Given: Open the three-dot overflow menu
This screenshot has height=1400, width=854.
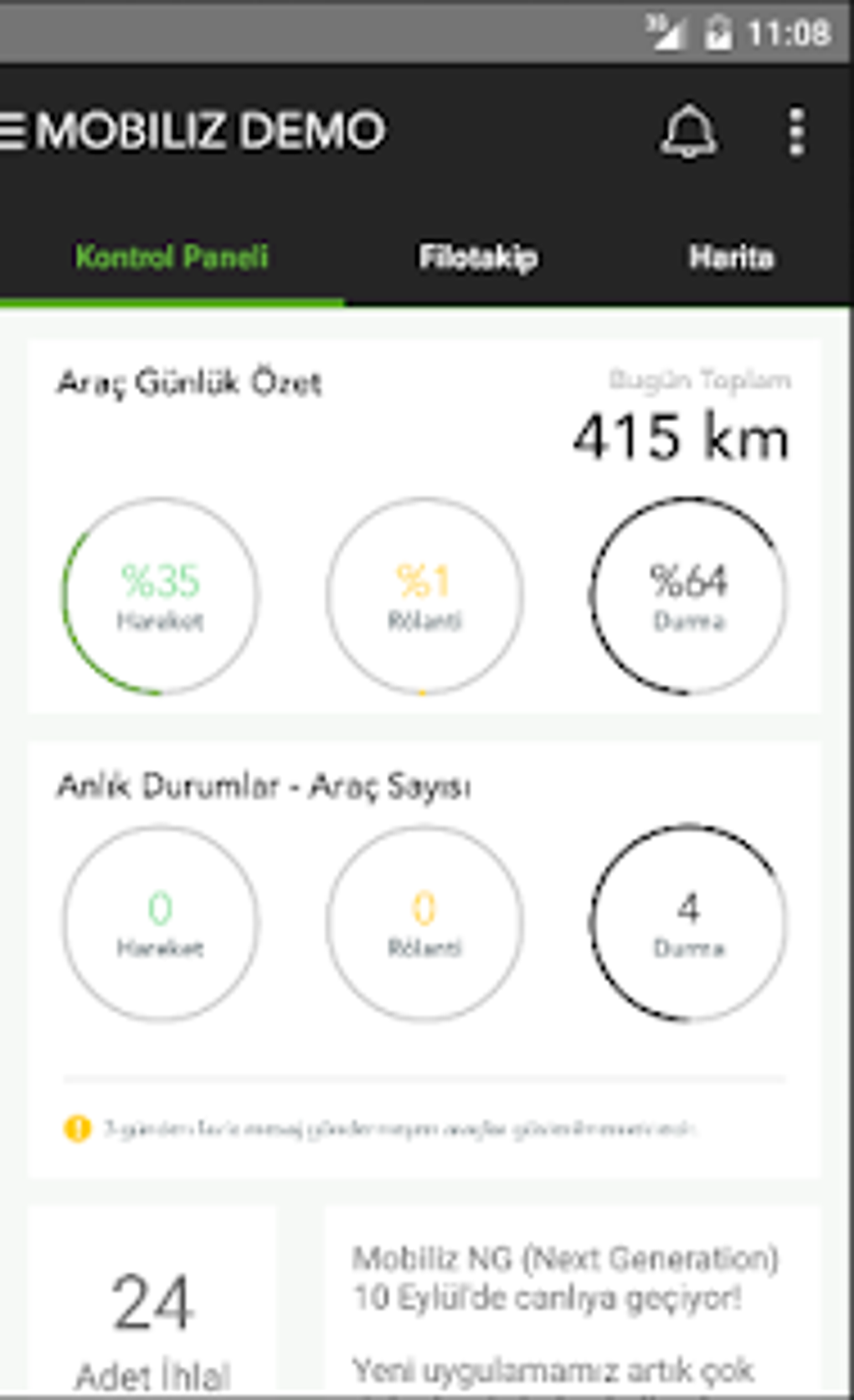Looking at the screenshot, I should pyautogui.click(x=796, y=131).
